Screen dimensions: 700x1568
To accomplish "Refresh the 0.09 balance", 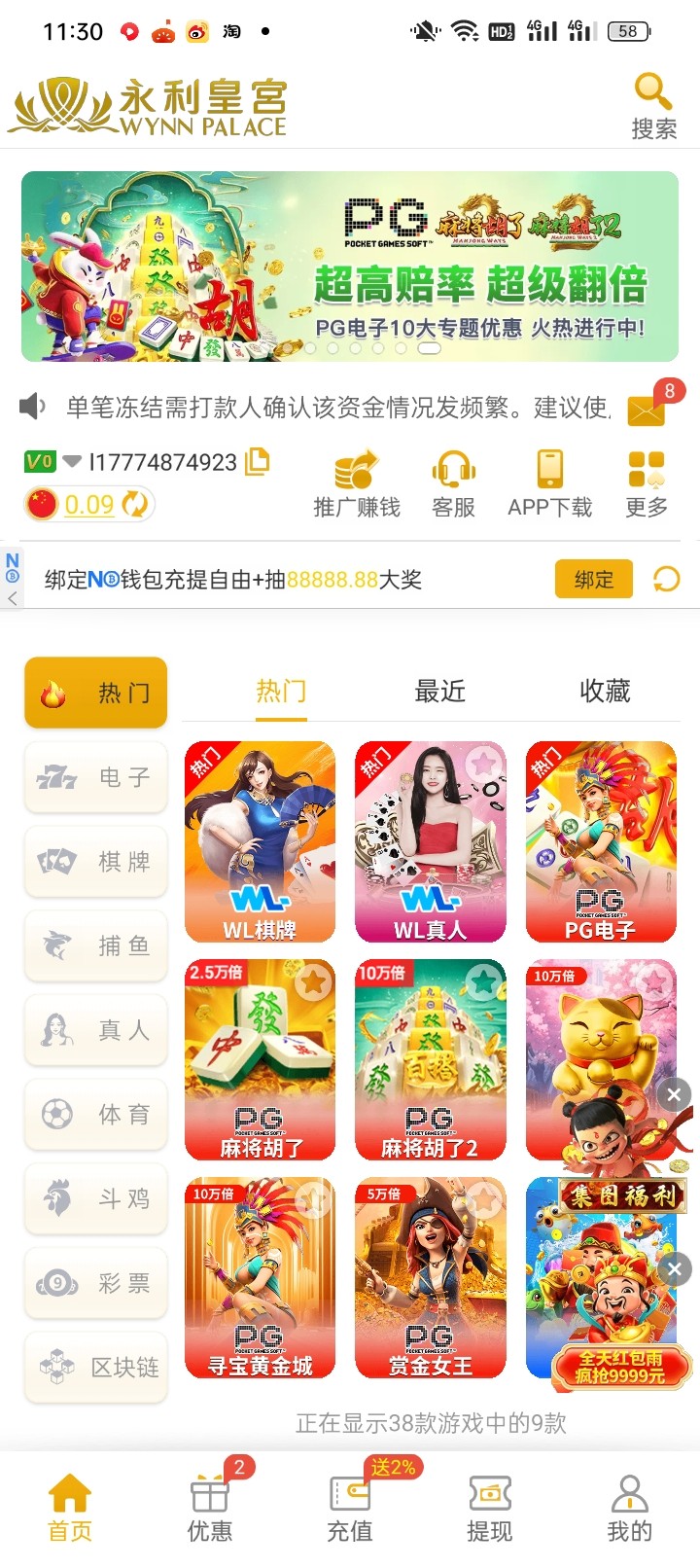I will (135, 504).
